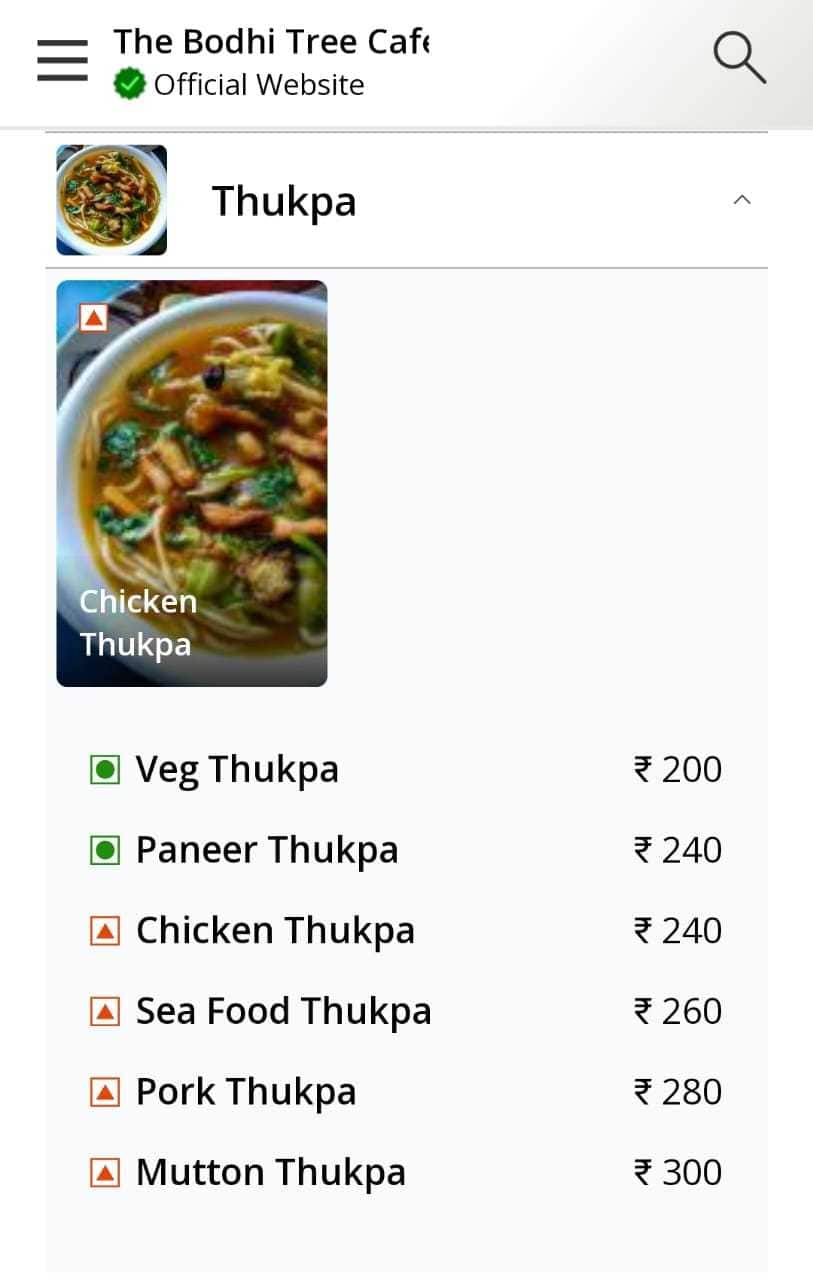The image size is (813, 1280).
Task: Pick Pork Thukpa from the menu
Action: point(246,1092)
